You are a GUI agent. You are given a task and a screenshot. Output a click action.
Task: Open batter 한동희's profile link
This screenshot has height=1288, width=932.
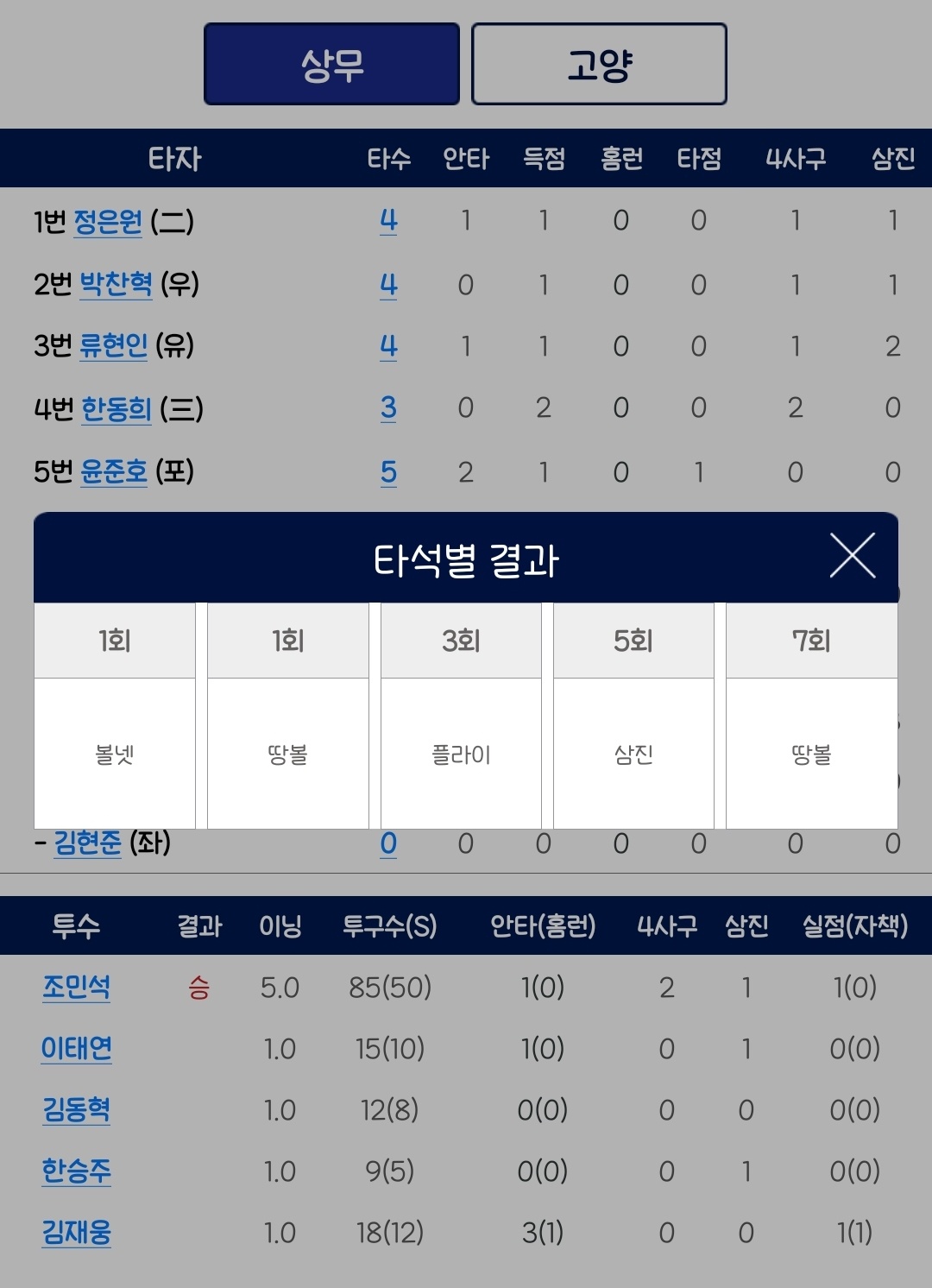click(x=116, y=408)
